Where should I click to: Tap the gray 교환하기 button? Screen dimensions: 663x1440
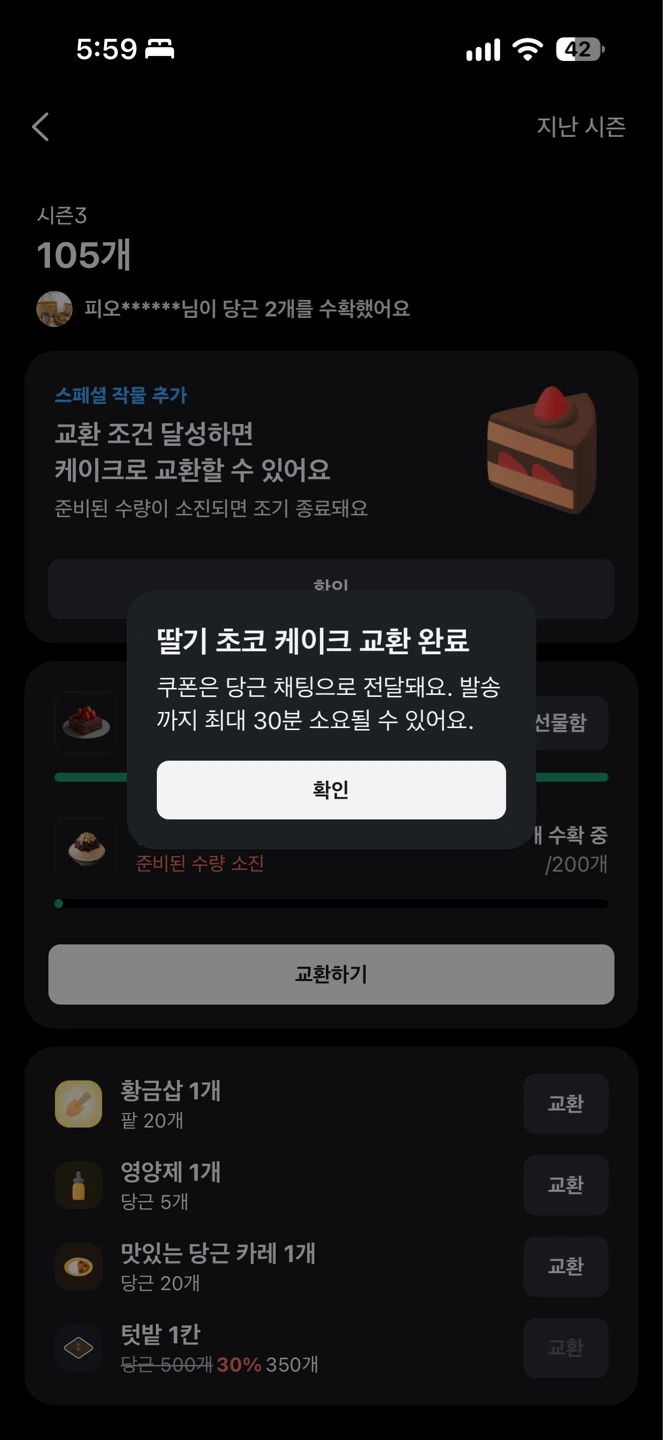click(331, 974)
